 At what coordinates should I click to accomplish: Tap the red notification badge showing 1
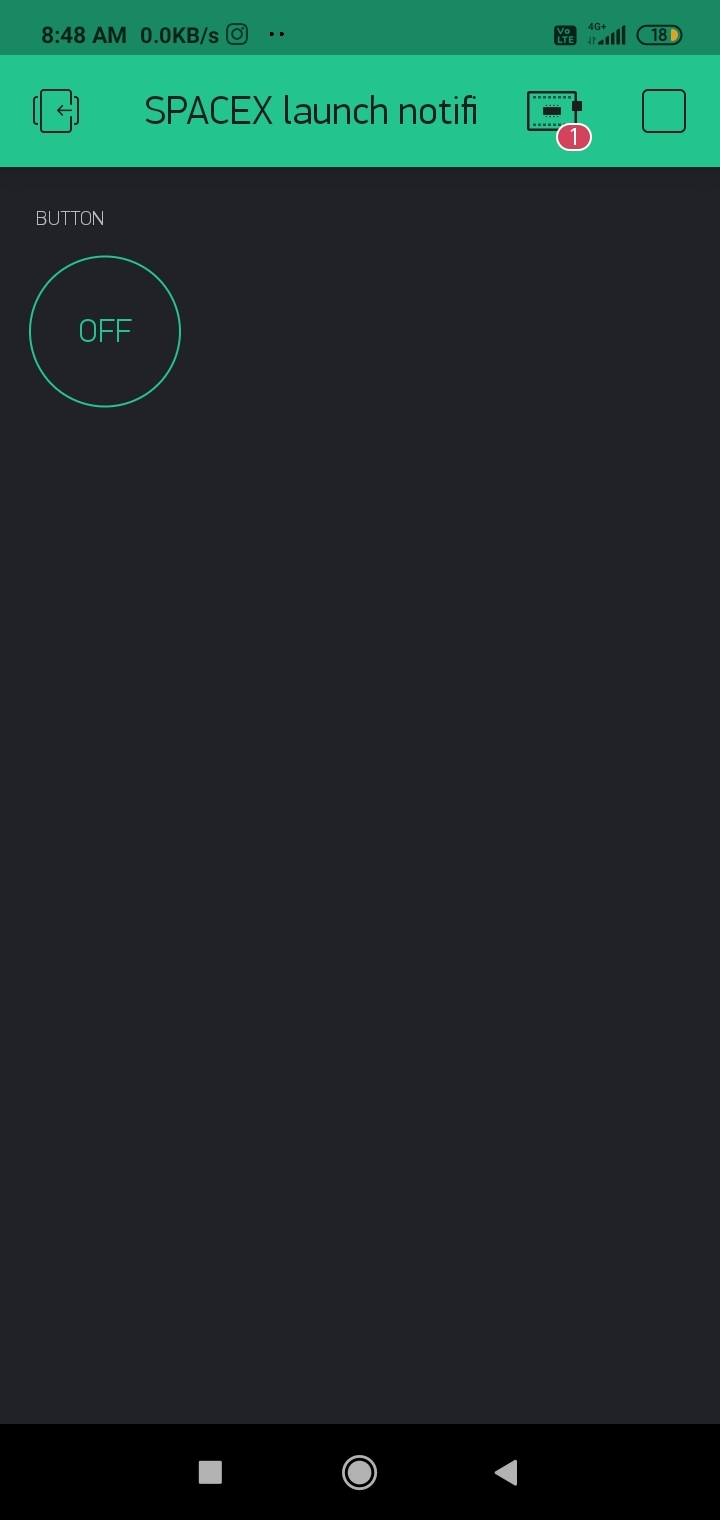coord(574,138)
